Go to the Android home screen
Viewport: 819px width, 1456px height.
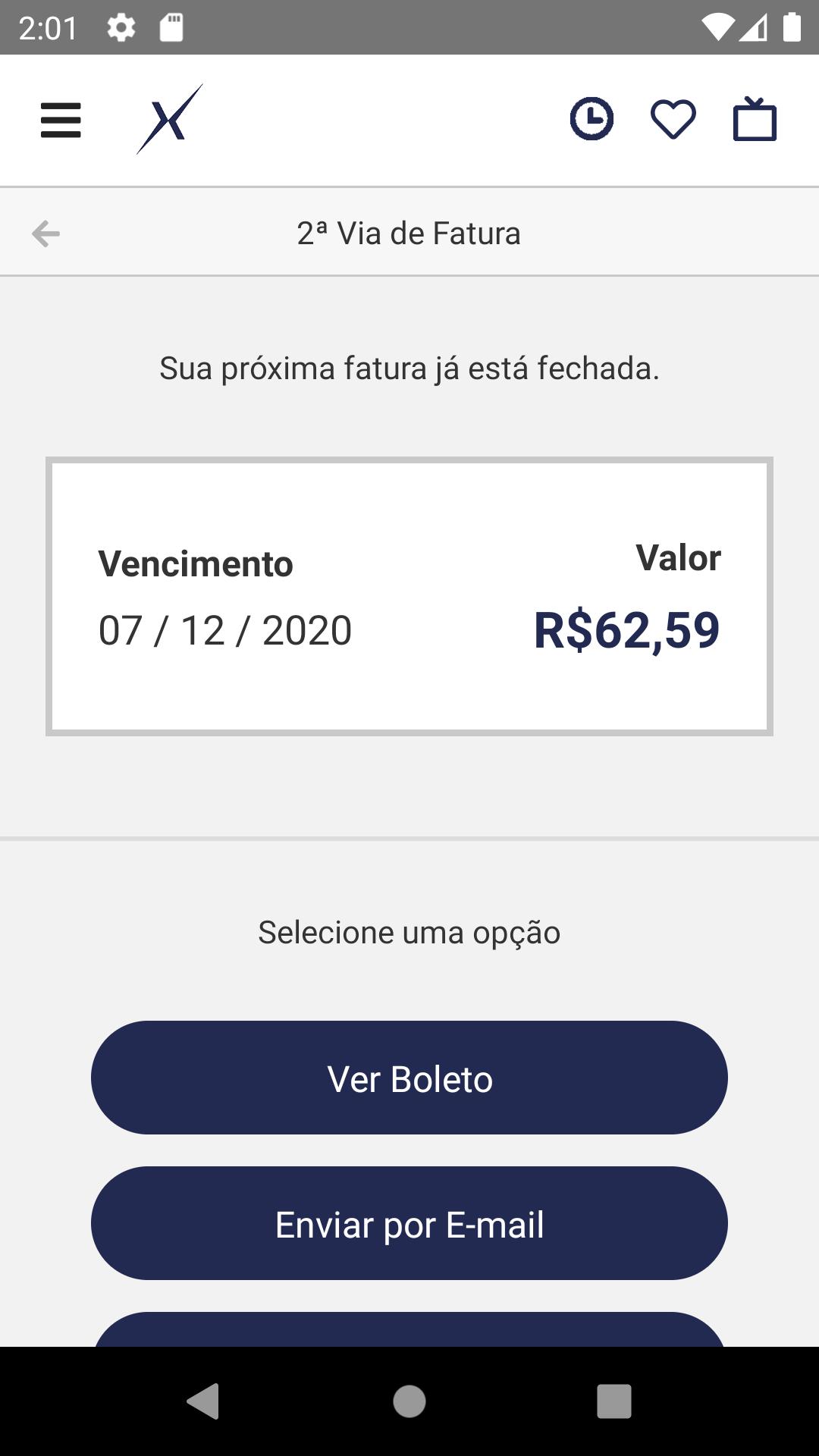point(409,1401)
